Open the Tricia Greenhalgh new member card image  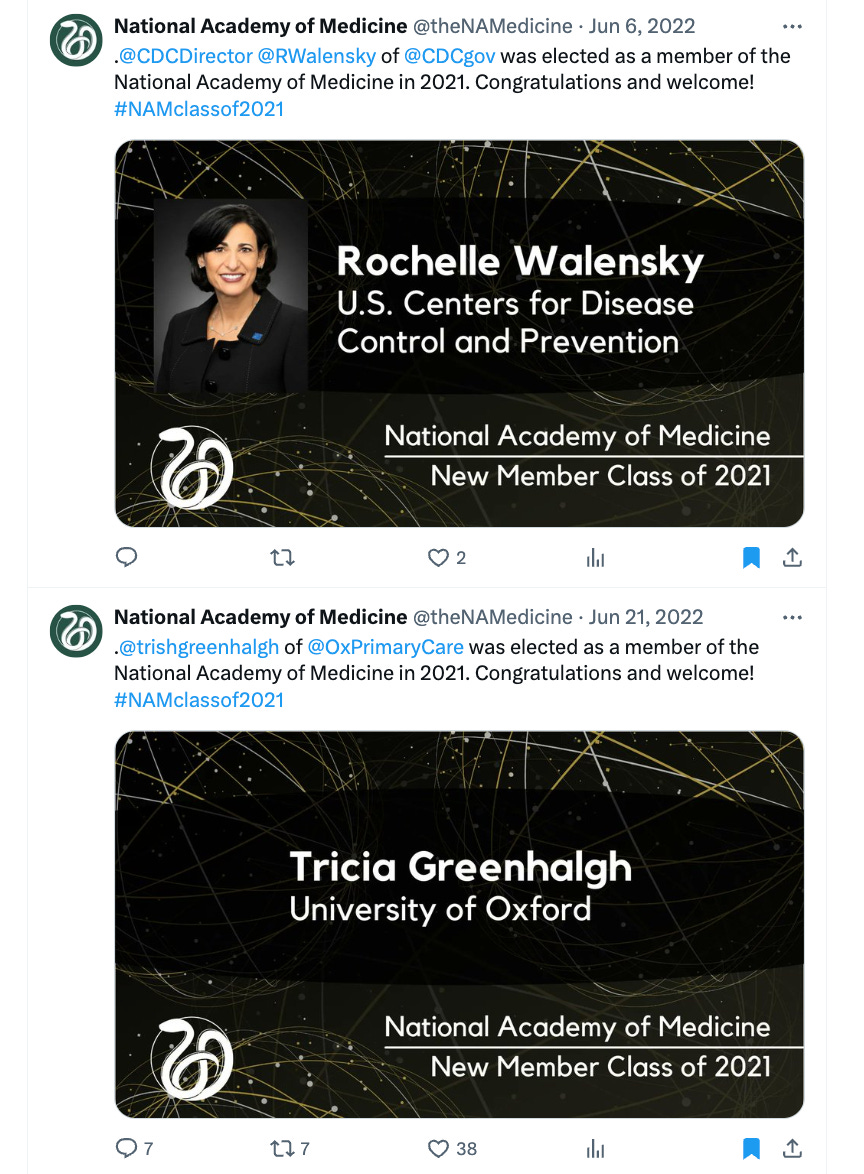tap(458, 922)
